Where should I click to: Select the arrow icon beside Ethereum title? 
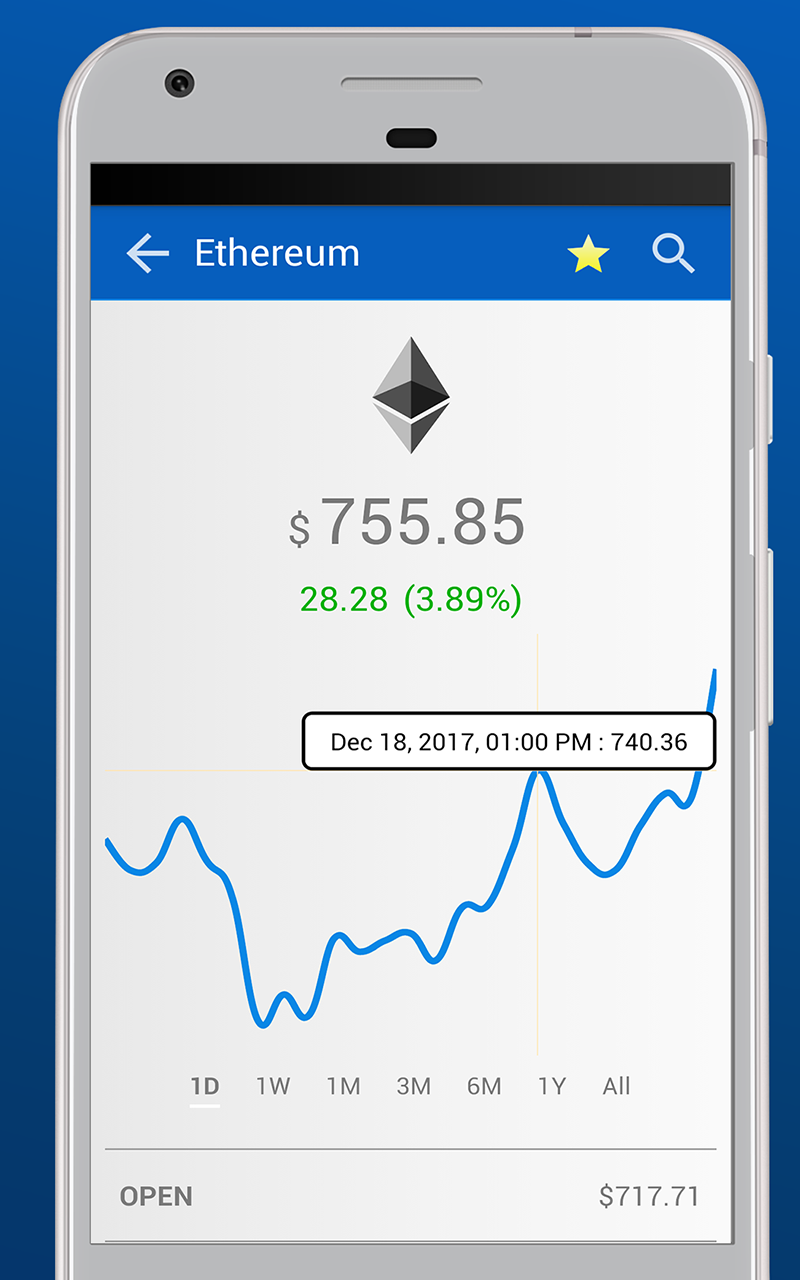[147, 253]
